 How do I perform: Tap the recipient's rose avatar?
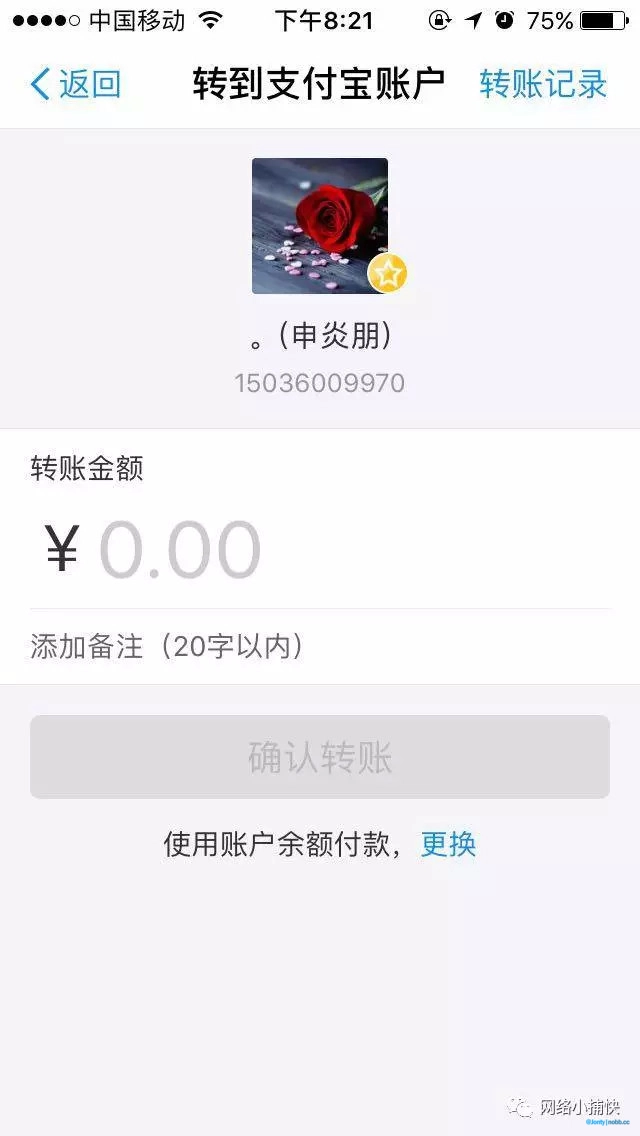click(320, 225)
